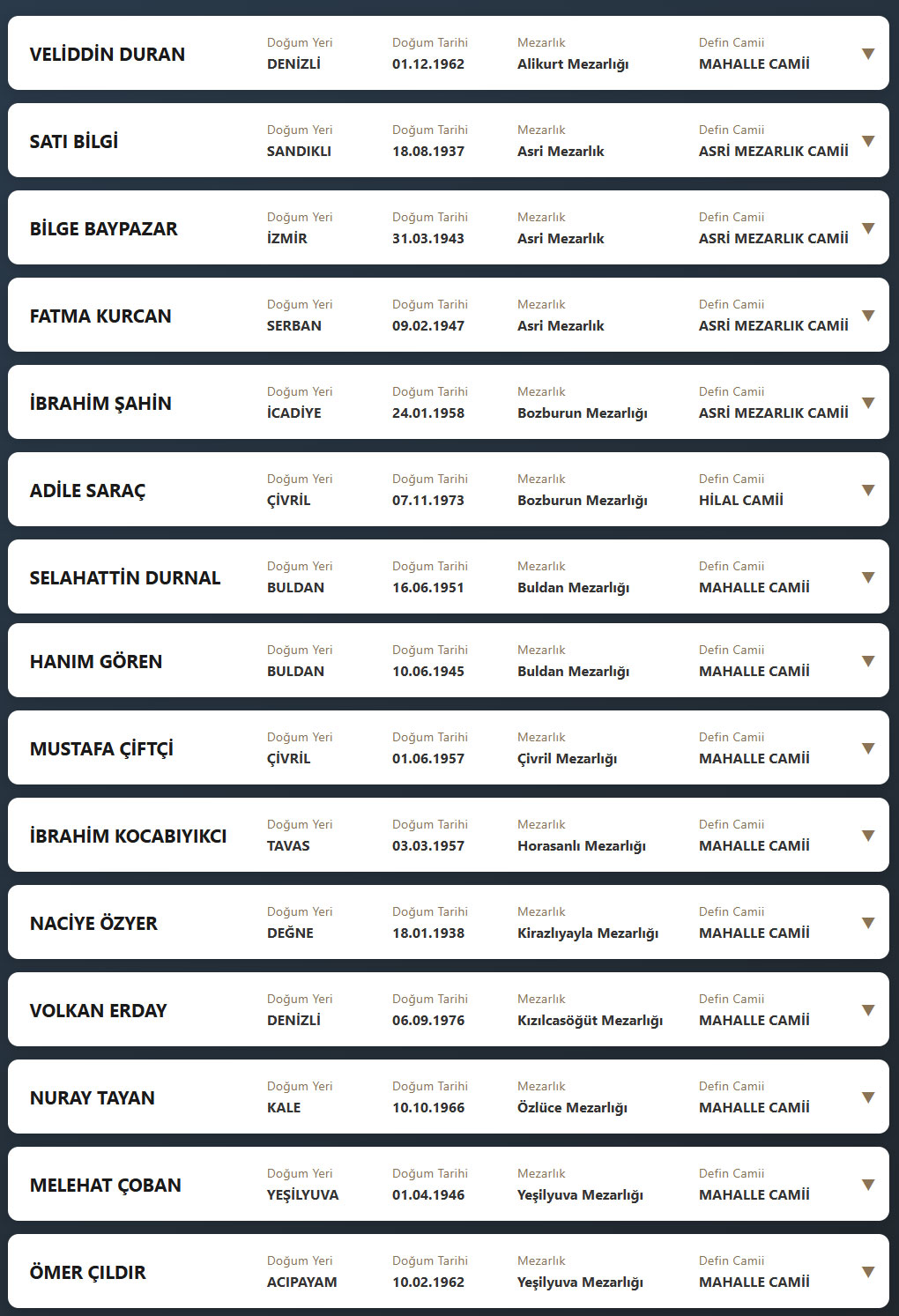The height and width of the screenshot is (1316, 899).
Task: Show more about İBRAHİM ŞAHİN
Action: (868, 403)
